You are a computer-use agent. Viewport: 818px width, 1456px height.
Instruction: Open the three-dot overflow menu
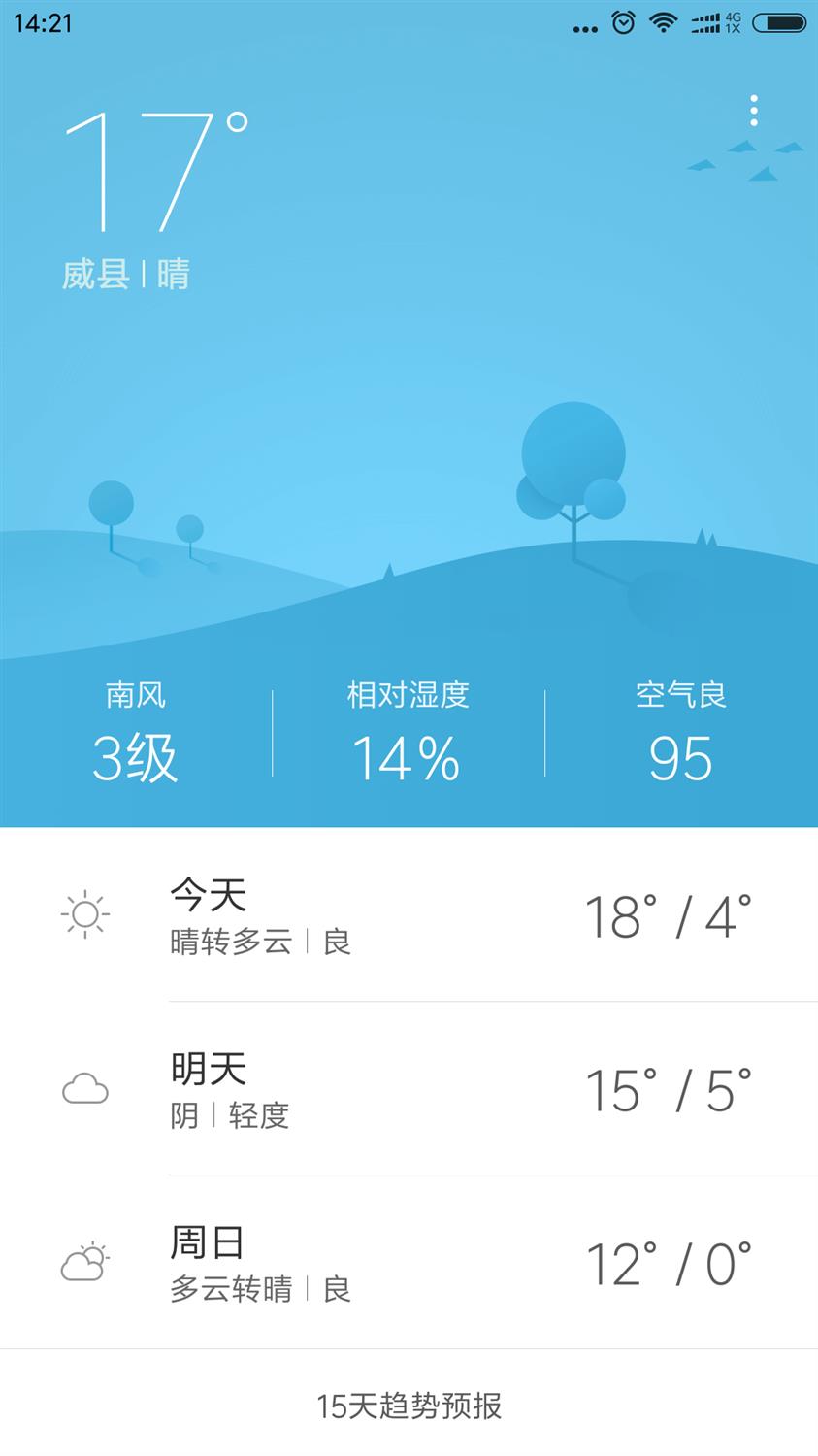tap(754, 111)
